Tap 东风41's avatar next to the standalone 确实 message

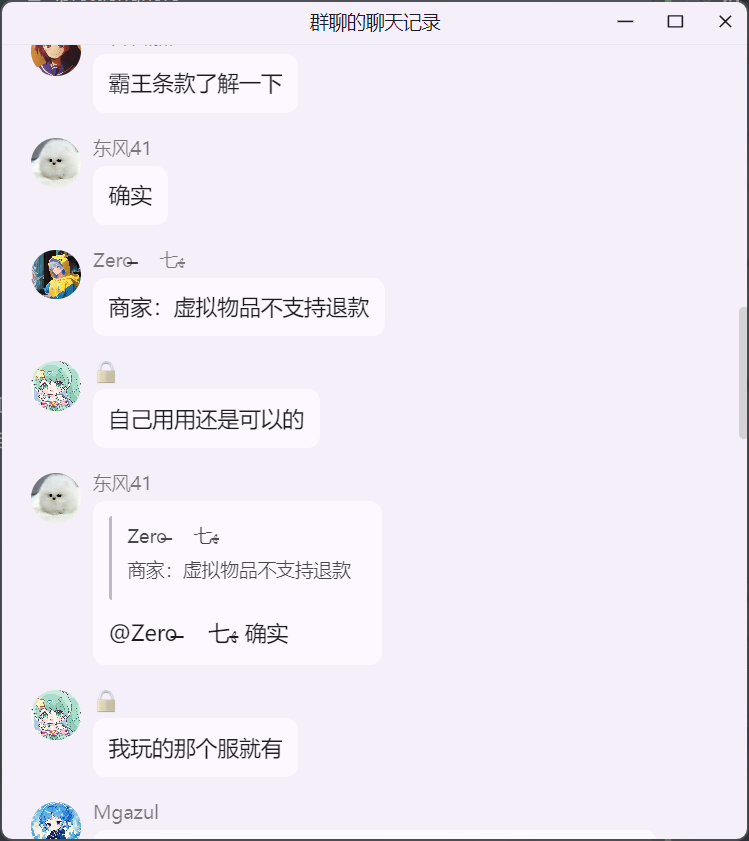coord(56,162)
